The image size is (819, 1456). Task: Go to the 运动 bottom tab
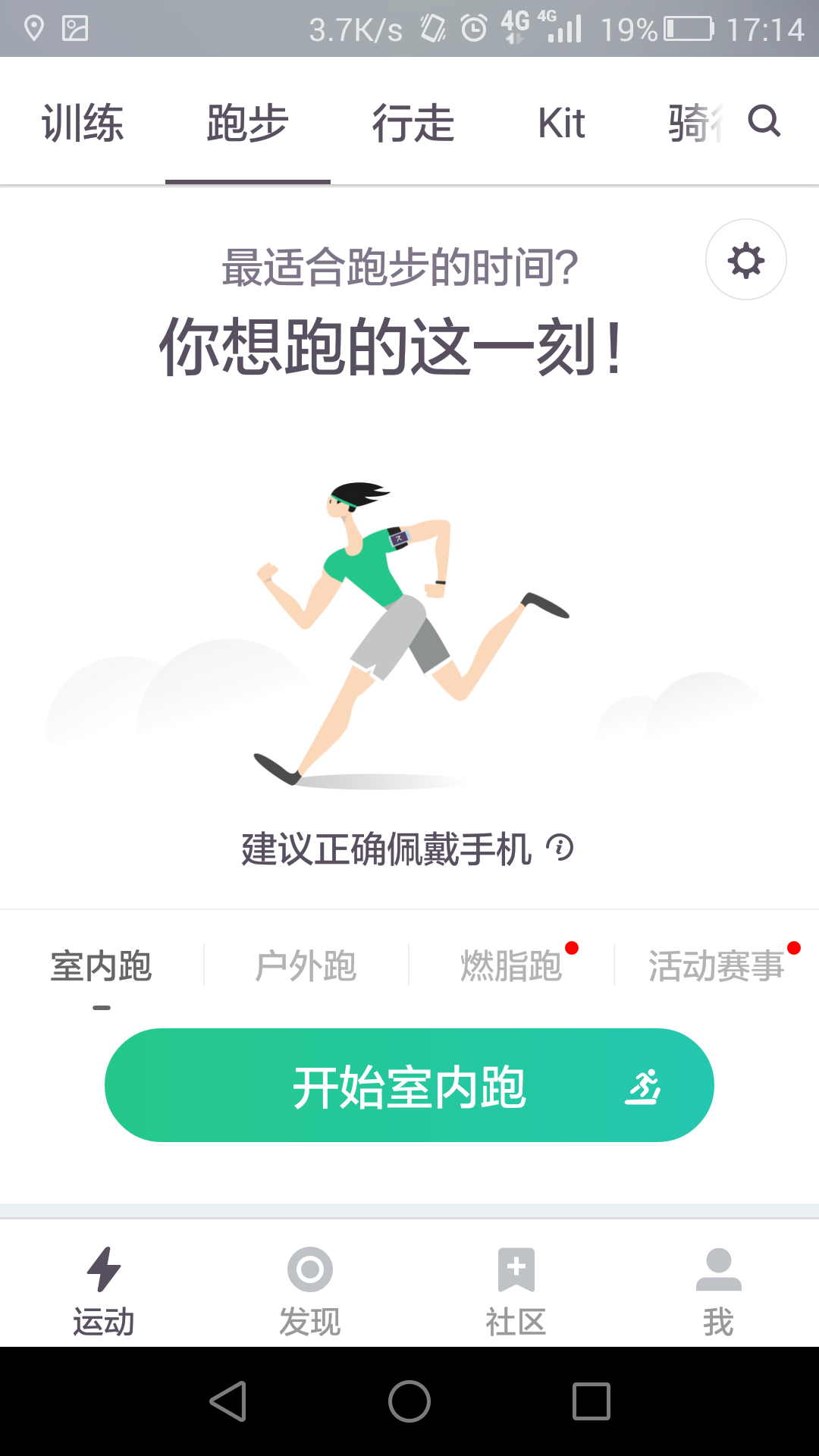pyautogui.click(x=103, y=1291)
